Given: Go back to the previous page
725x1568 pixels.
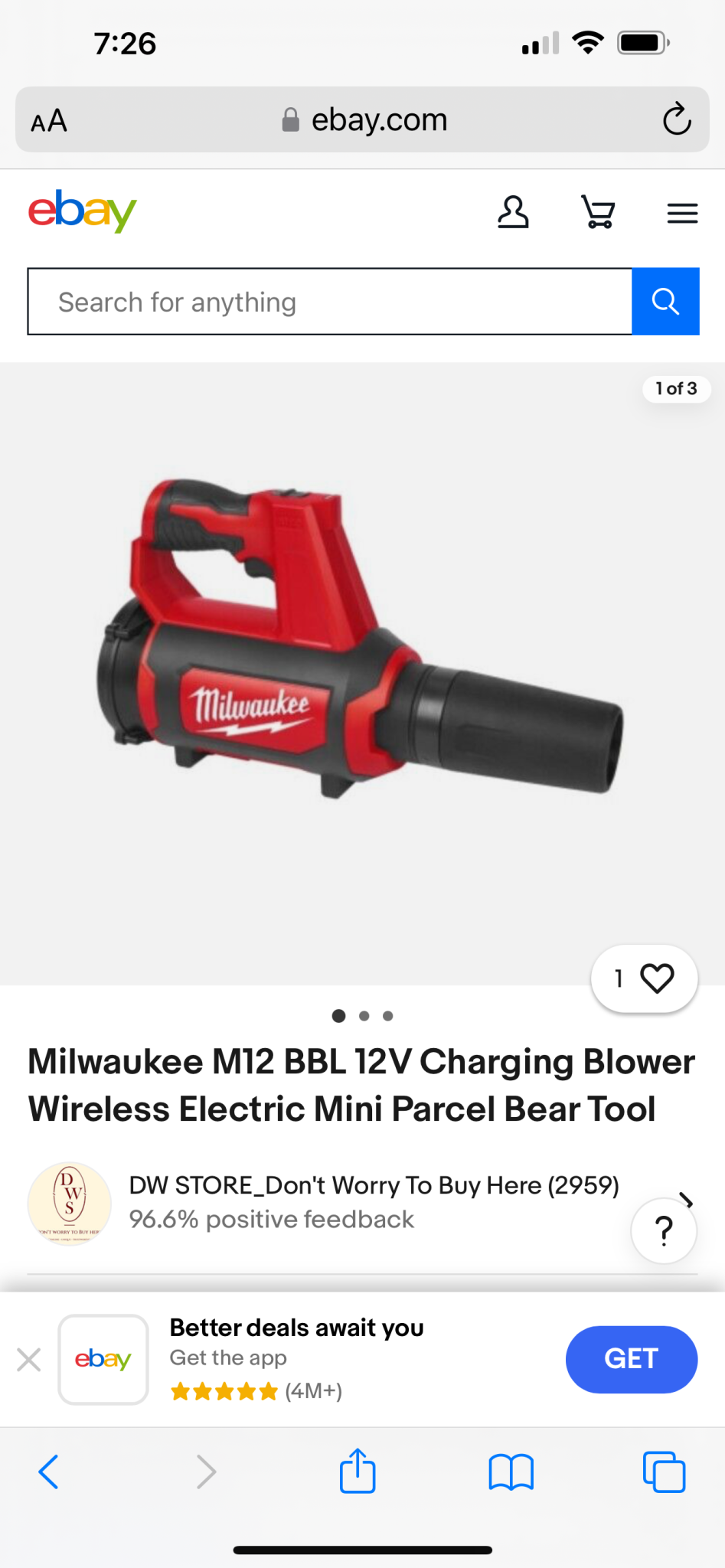Looking at the screenshot, I should pos(49,1472).
